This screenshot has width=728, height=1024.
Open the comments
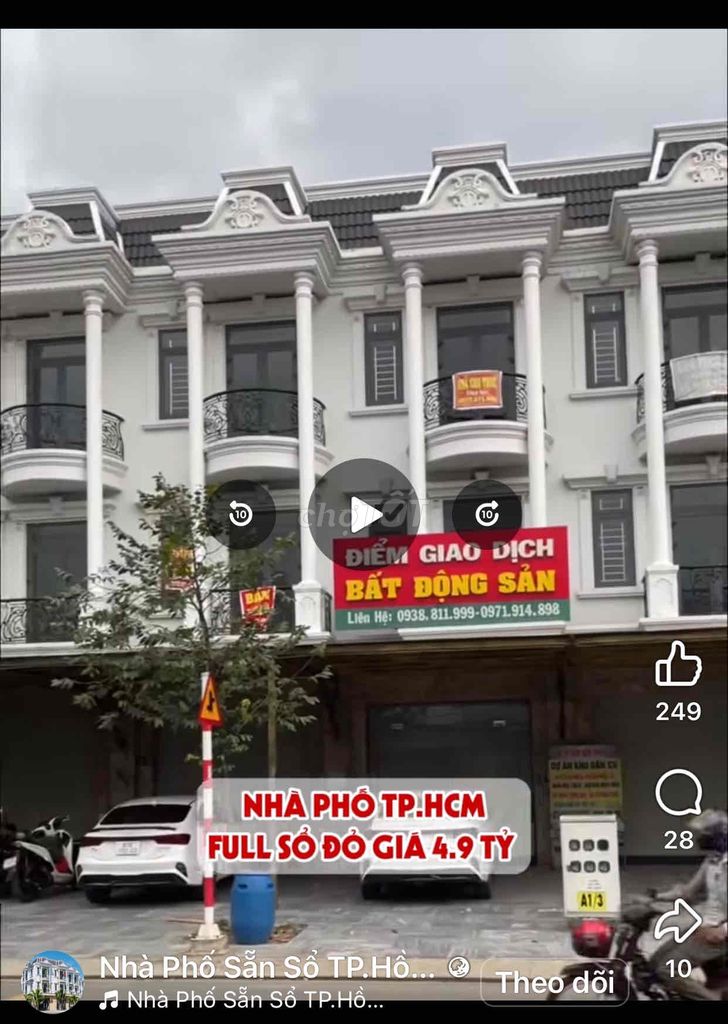[678, 793]
